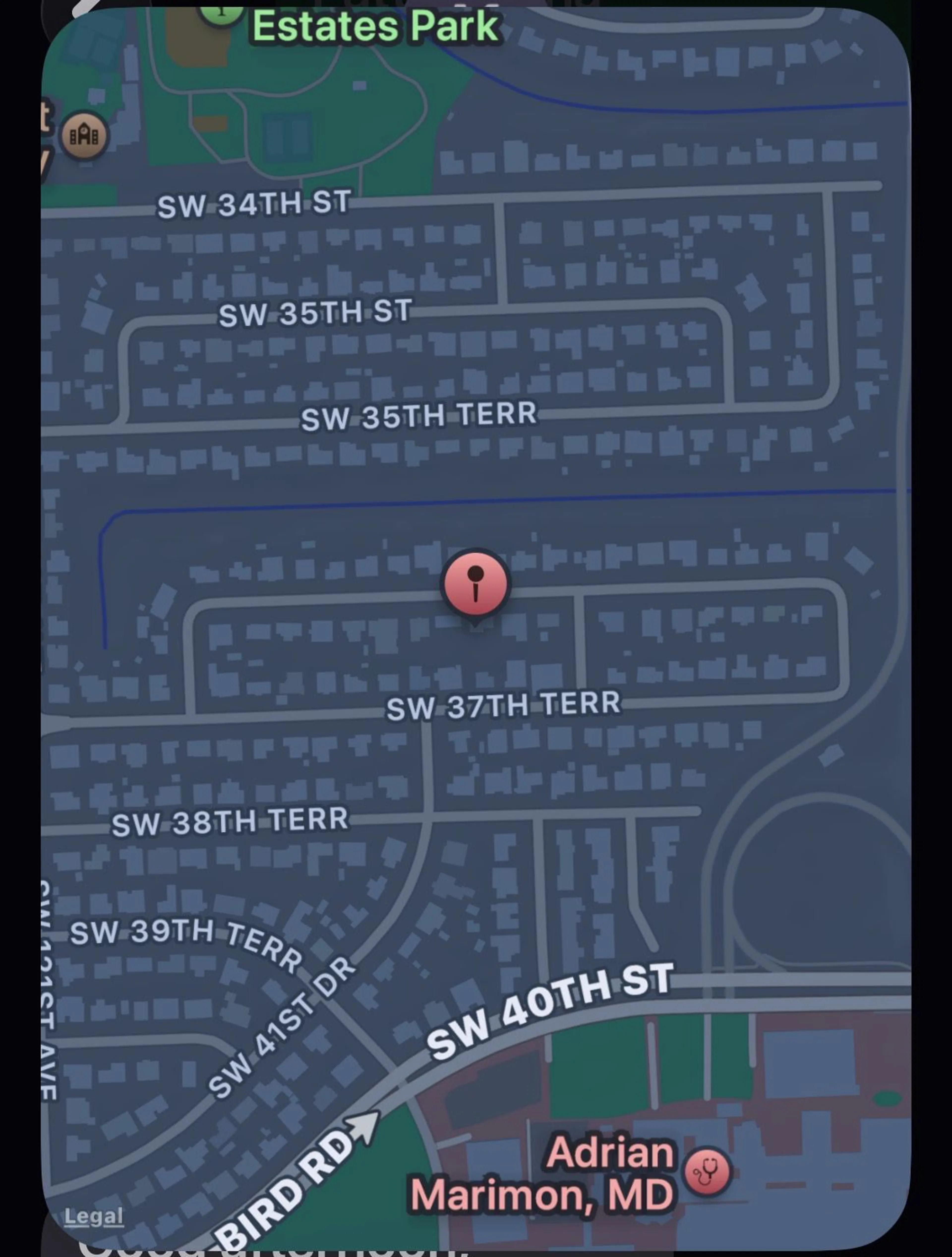Tap the red dropped pin marker
Image resolution: width=952 pixels, height=1257 pixels.
pyautogui.click(x=475, y=583)
